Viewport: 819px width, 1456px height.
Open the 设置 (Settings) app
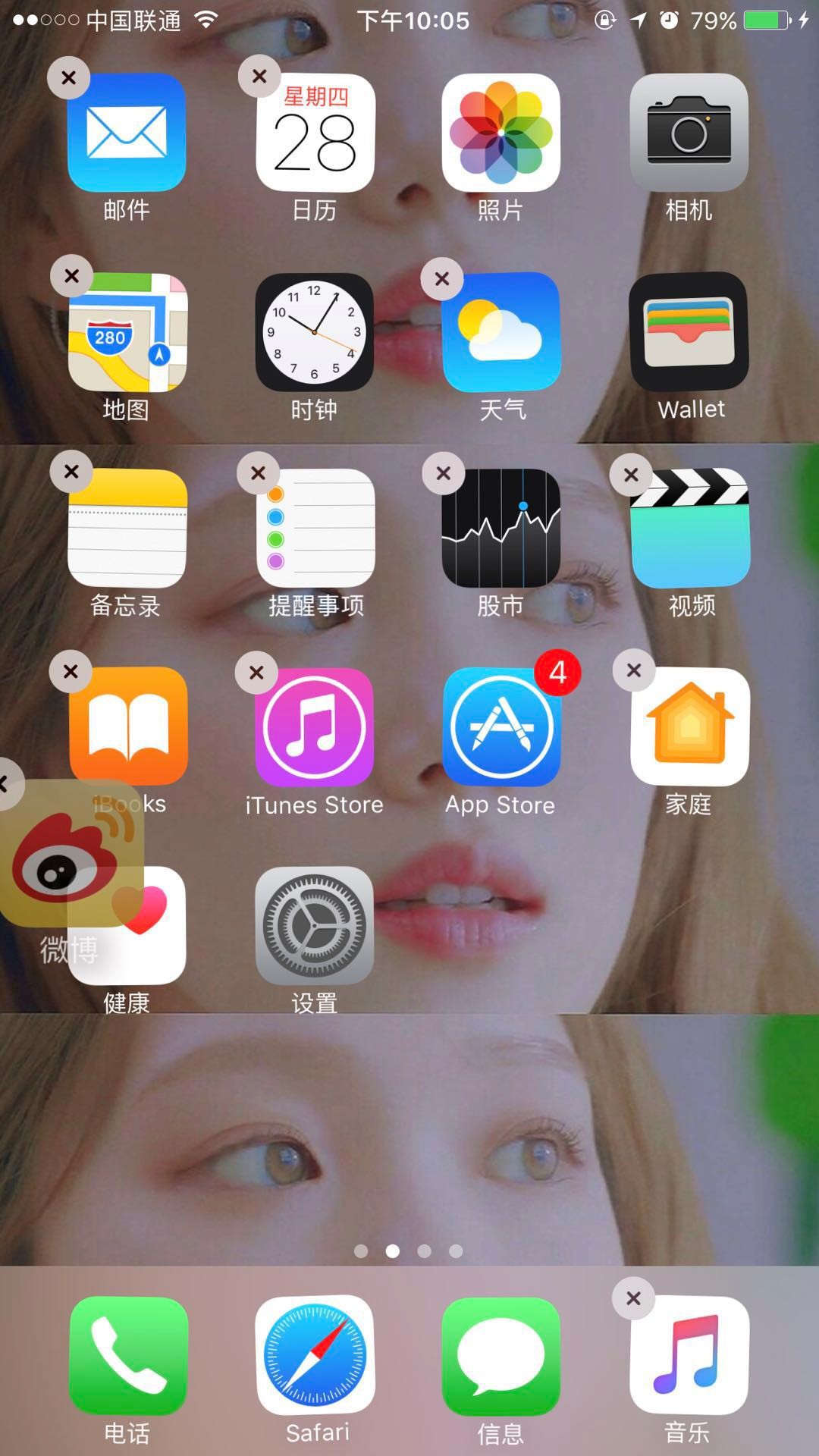coord(314,926)
